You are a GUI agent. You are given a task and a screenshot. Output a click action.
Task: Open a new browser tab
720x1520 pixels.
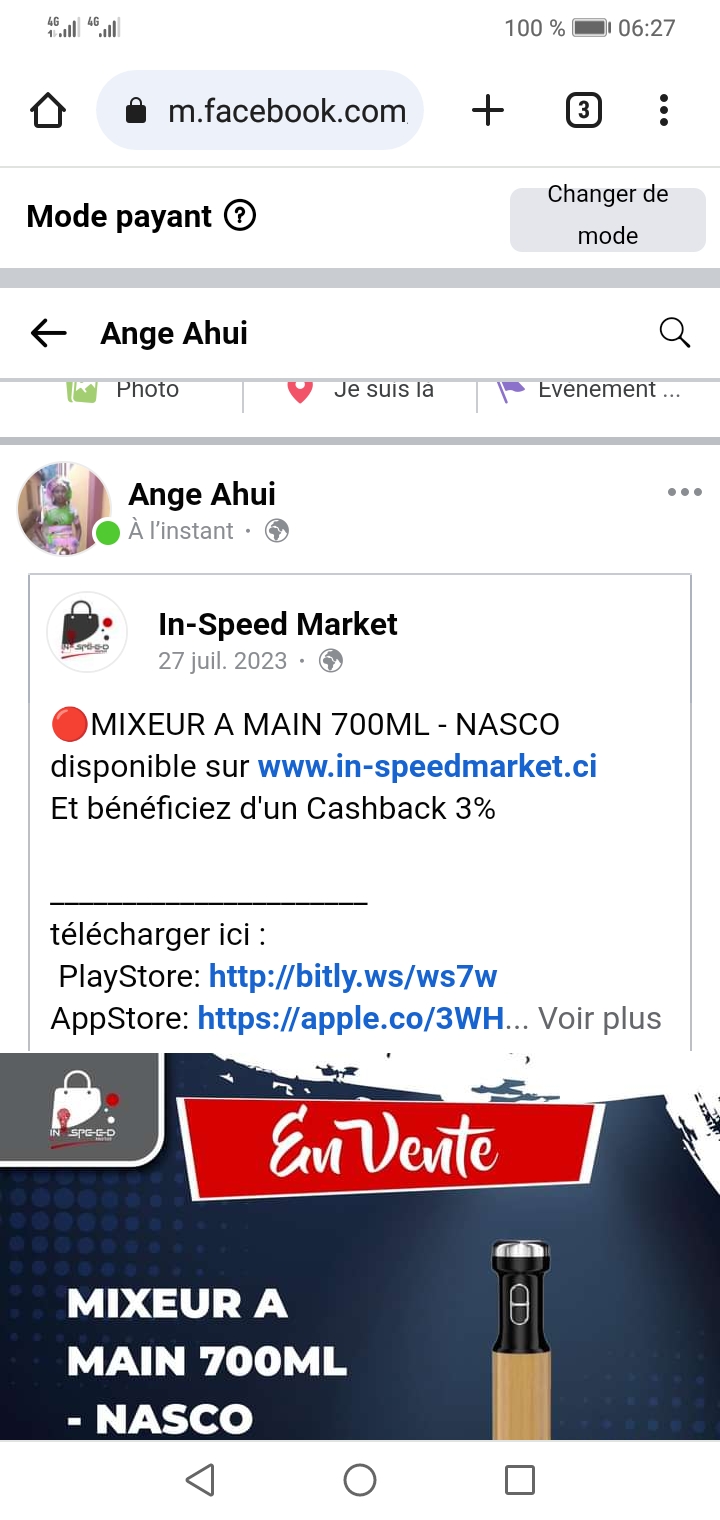pyautogui.click(x=487, y=110)
